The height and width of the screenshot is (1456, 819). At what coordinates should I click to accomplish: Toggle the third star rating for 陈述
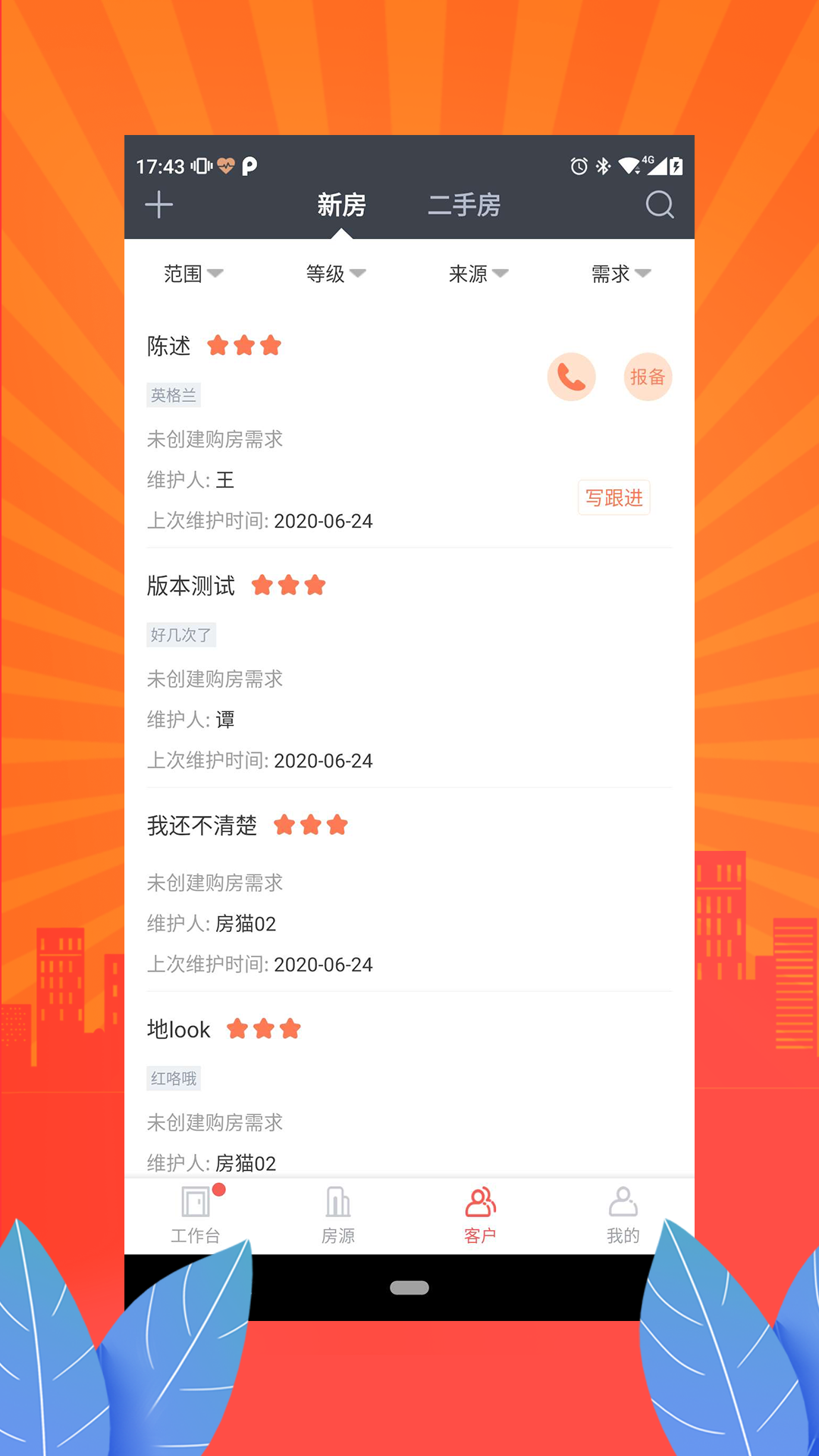tap(272, 345)
